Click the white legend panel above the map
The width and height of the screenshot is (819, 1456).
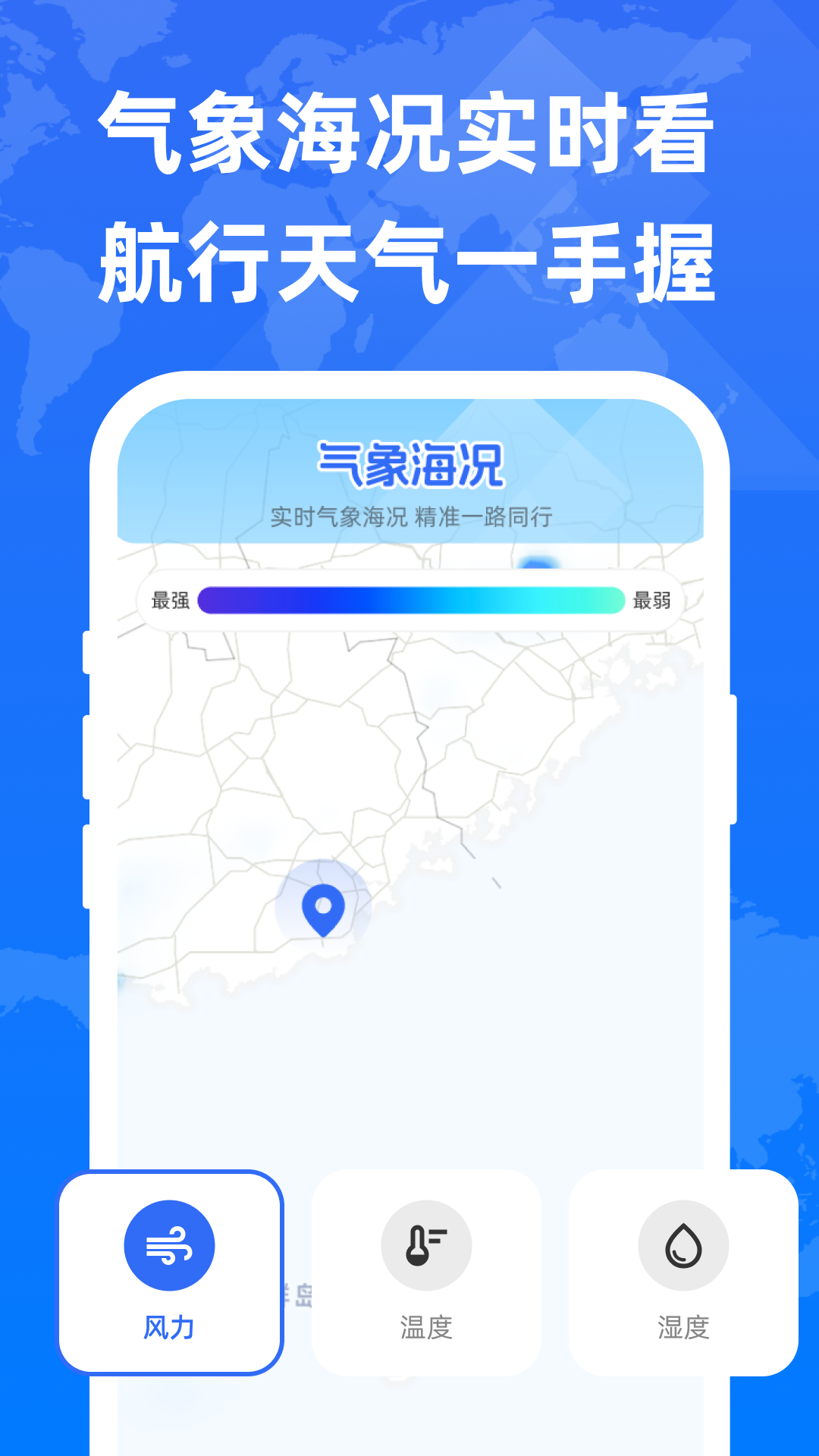[409, 599]
